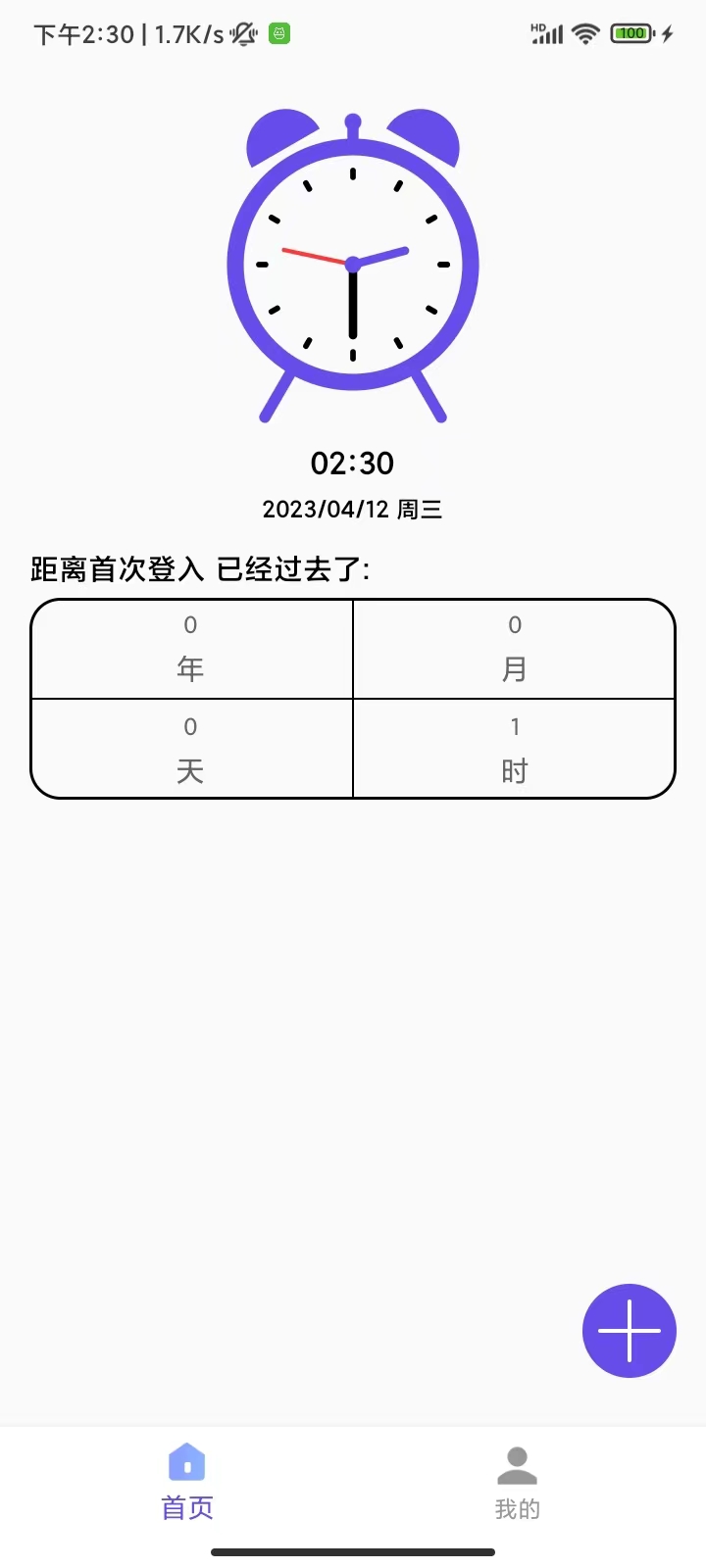Image resolution: width=706 pixels, height=1568 pixels.
Task: Tap the alarm clock illustration
Action: 353,265
